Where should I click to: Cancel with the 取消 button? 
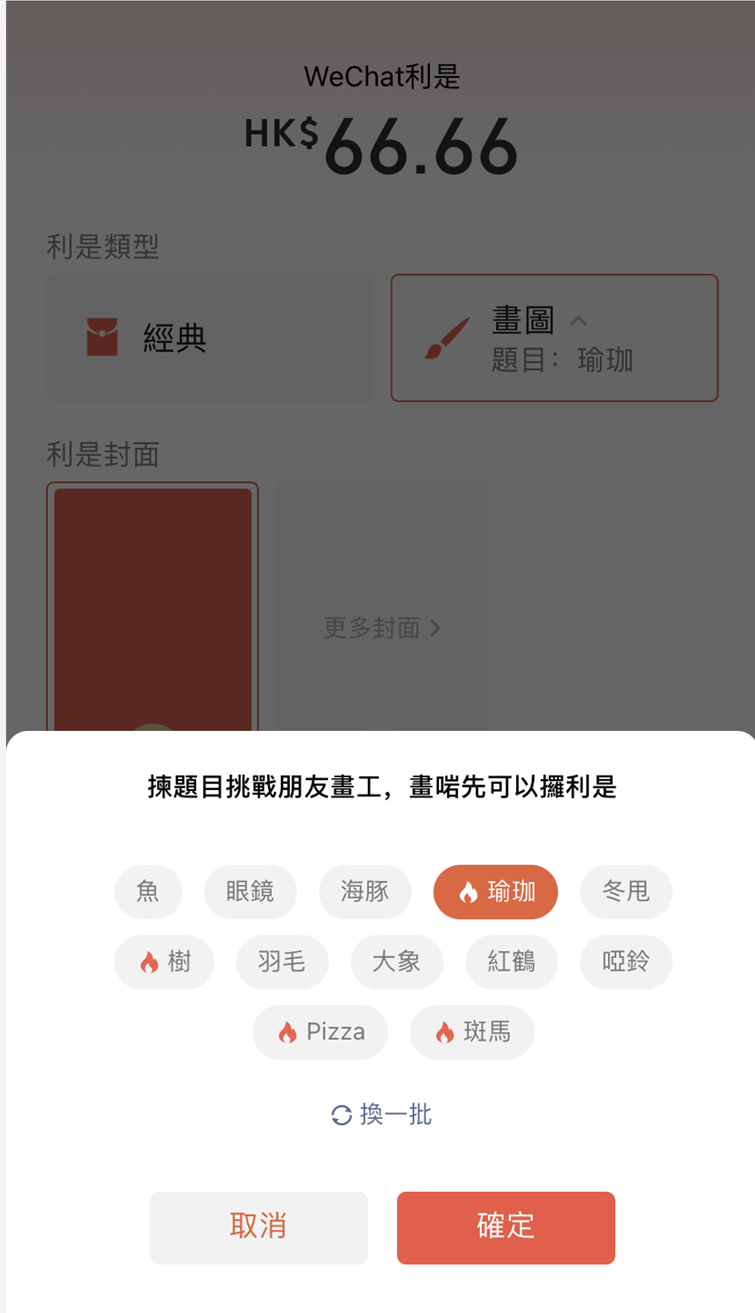tap(259, 1227)
